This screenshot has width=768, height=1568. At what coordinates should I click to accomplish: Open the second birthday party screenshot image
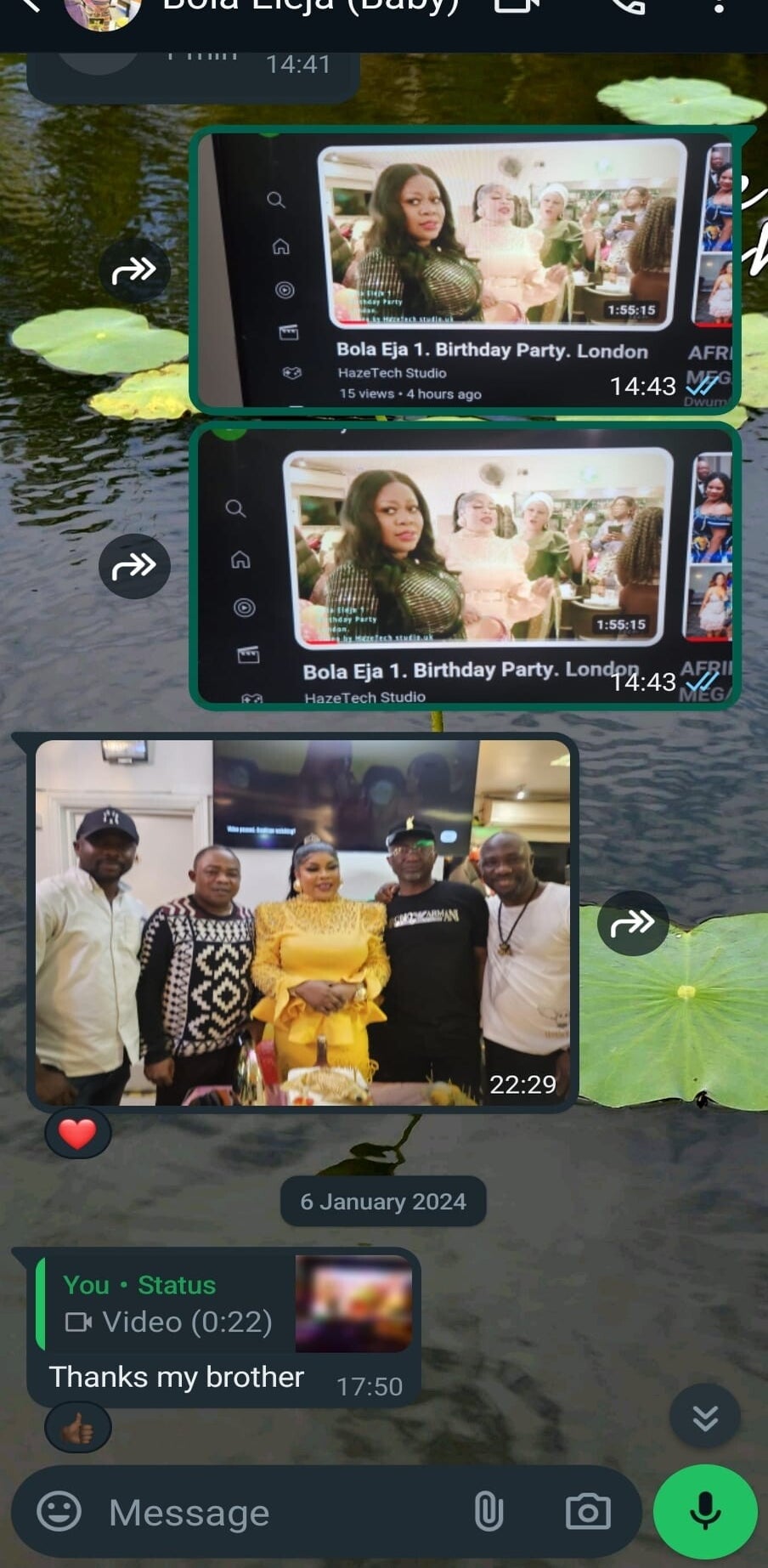(x=466, y=566)
